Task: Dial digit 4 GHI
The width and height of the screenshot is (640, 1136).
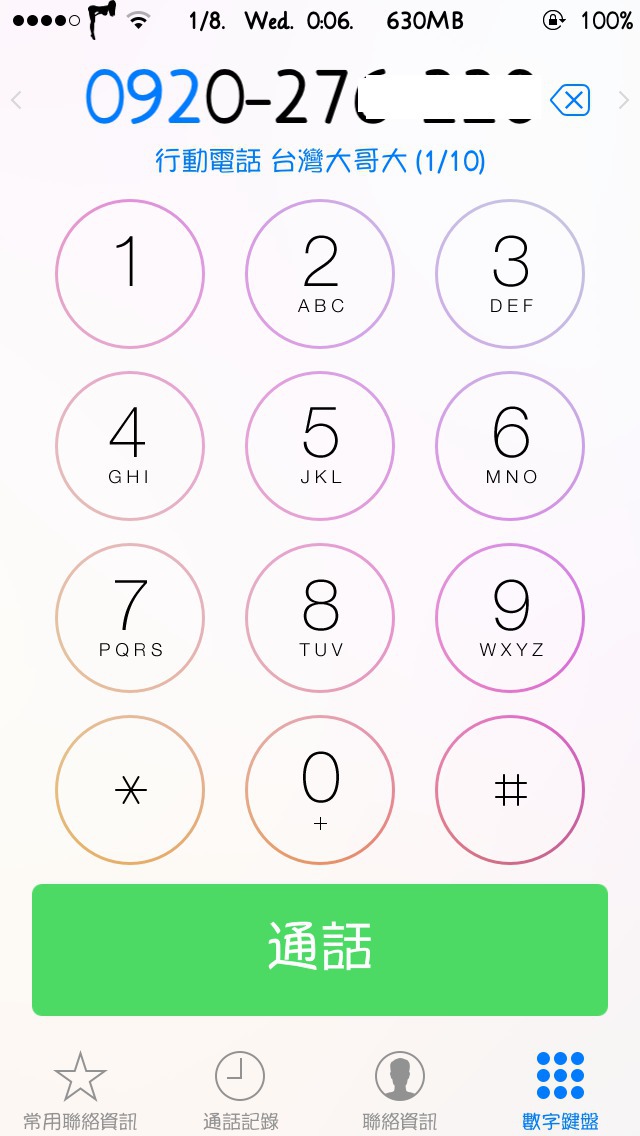Action: pos(130,446)
